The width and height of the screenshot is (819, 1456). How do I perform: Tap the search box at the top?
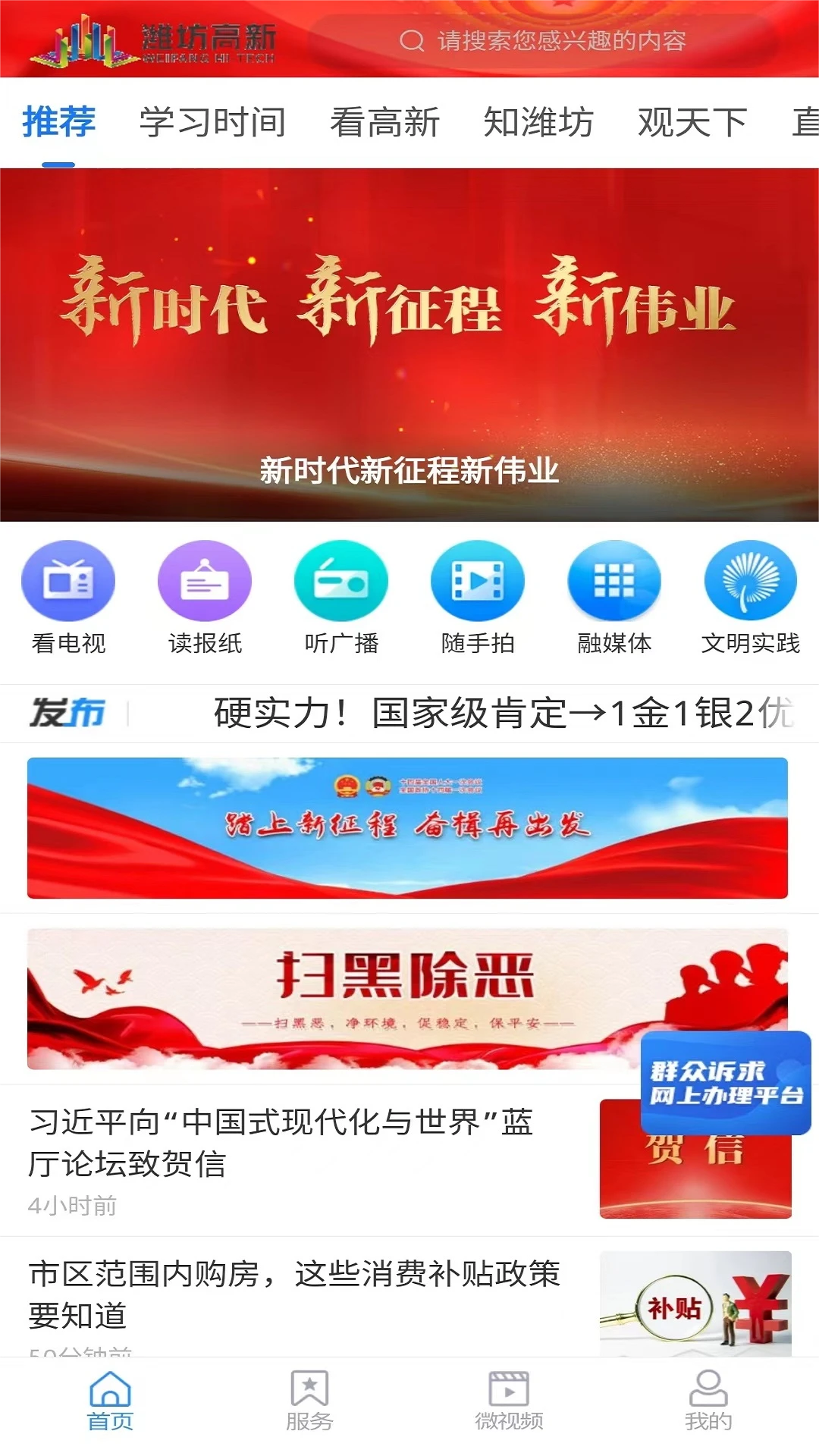click(x=542, y=40)
